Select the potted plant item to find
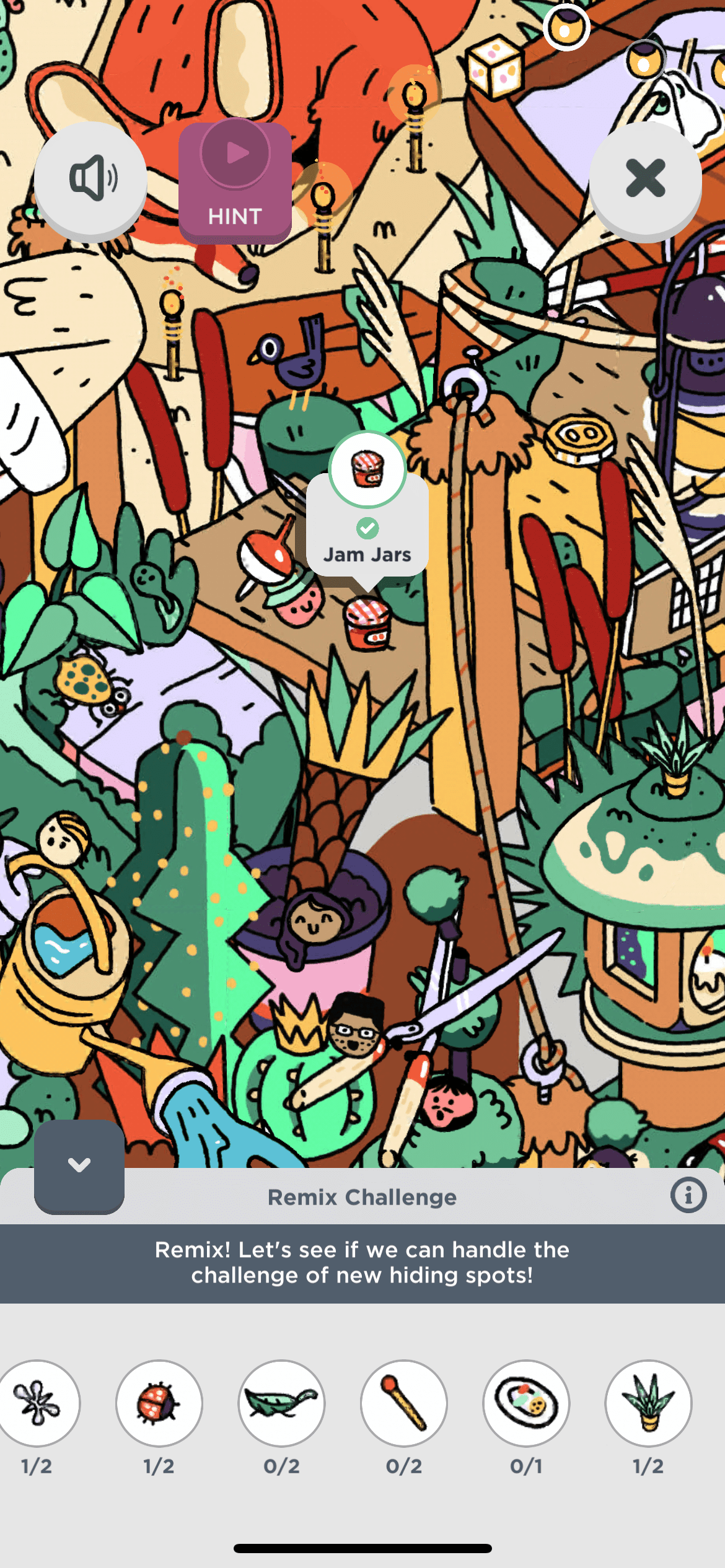725x1568 pixels. [648, 1403]
